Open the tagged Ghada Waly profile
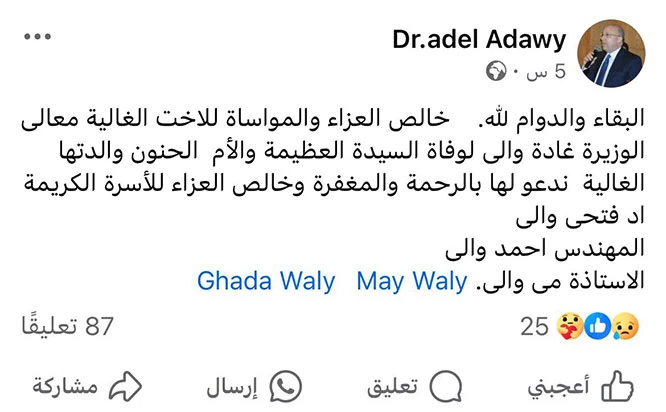Image resolution: width=666 pixels, height=412 pixels. coord(266,281)
